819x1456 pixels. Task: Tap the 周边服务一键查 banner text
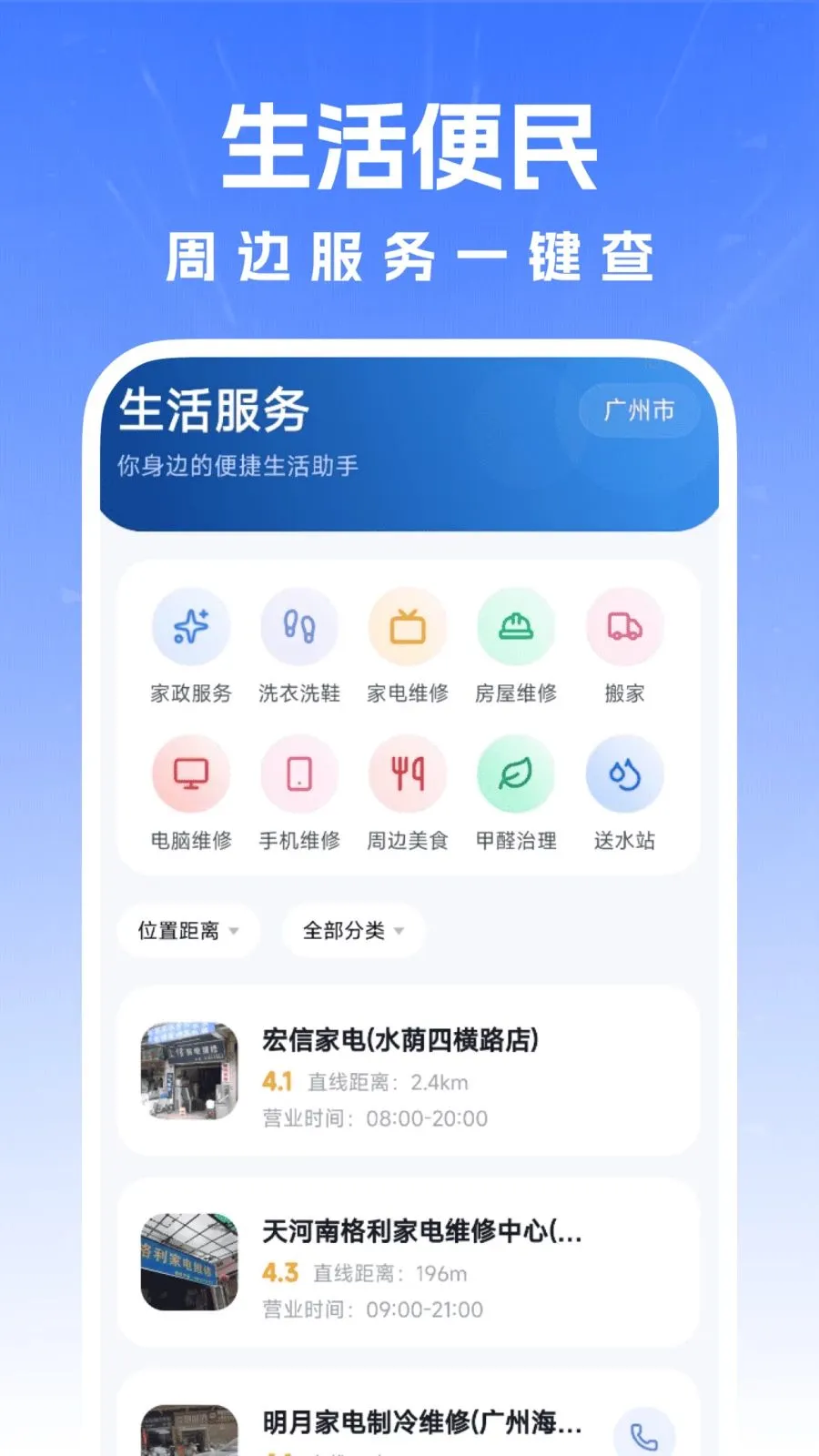pos(409,257)
